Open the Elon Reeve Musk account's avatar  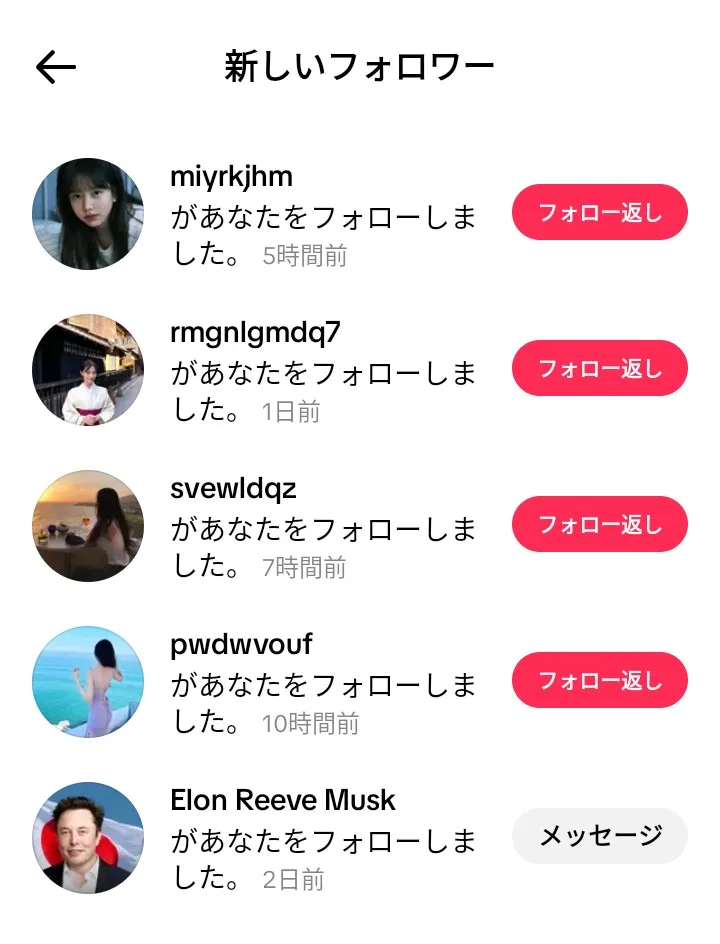[x=88, y=838]
